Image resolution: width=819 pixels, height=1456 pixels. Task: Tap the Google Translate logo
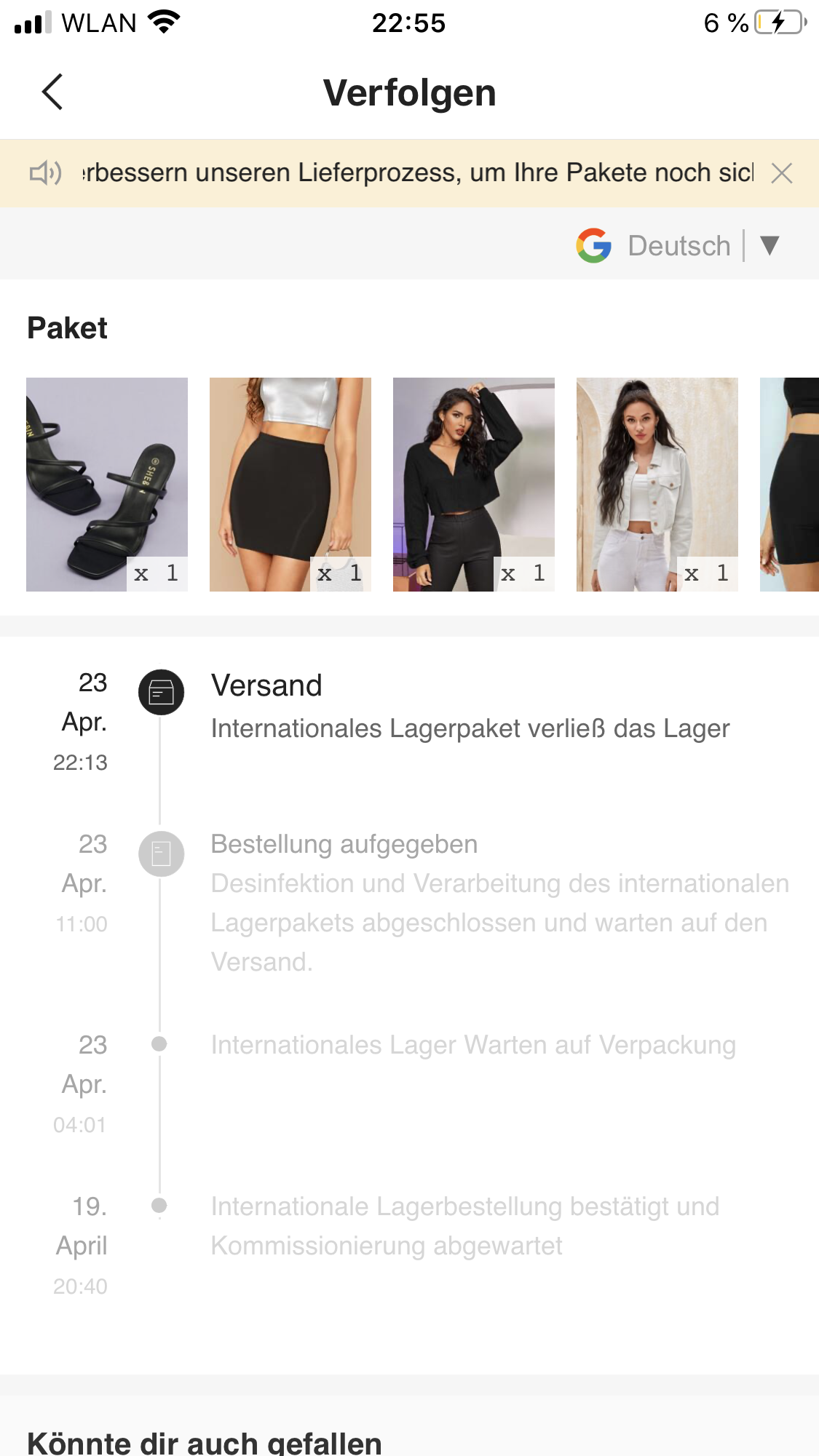click(595, 245)
